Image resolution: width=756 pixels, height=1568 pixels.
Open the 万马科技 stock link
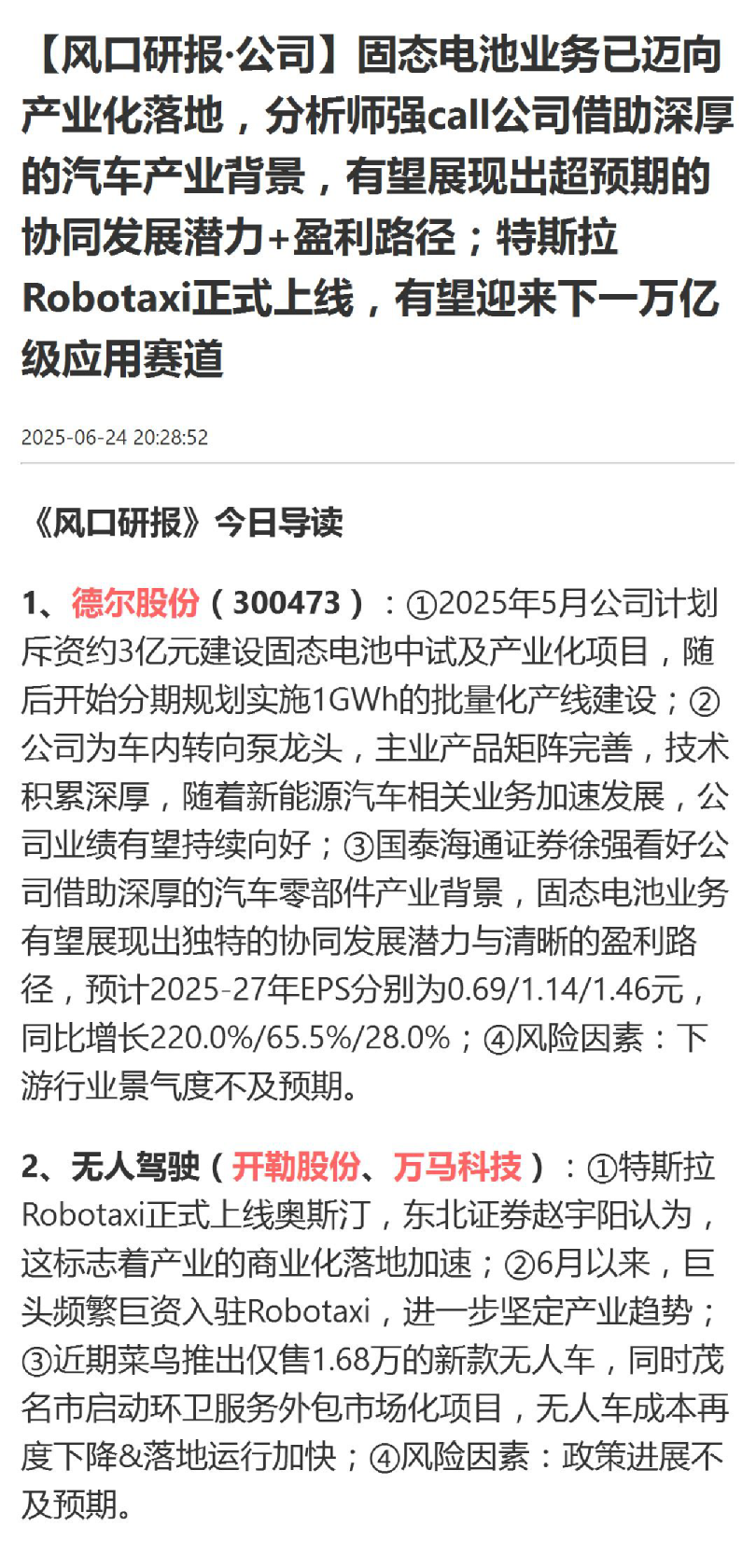(457, 1167)
